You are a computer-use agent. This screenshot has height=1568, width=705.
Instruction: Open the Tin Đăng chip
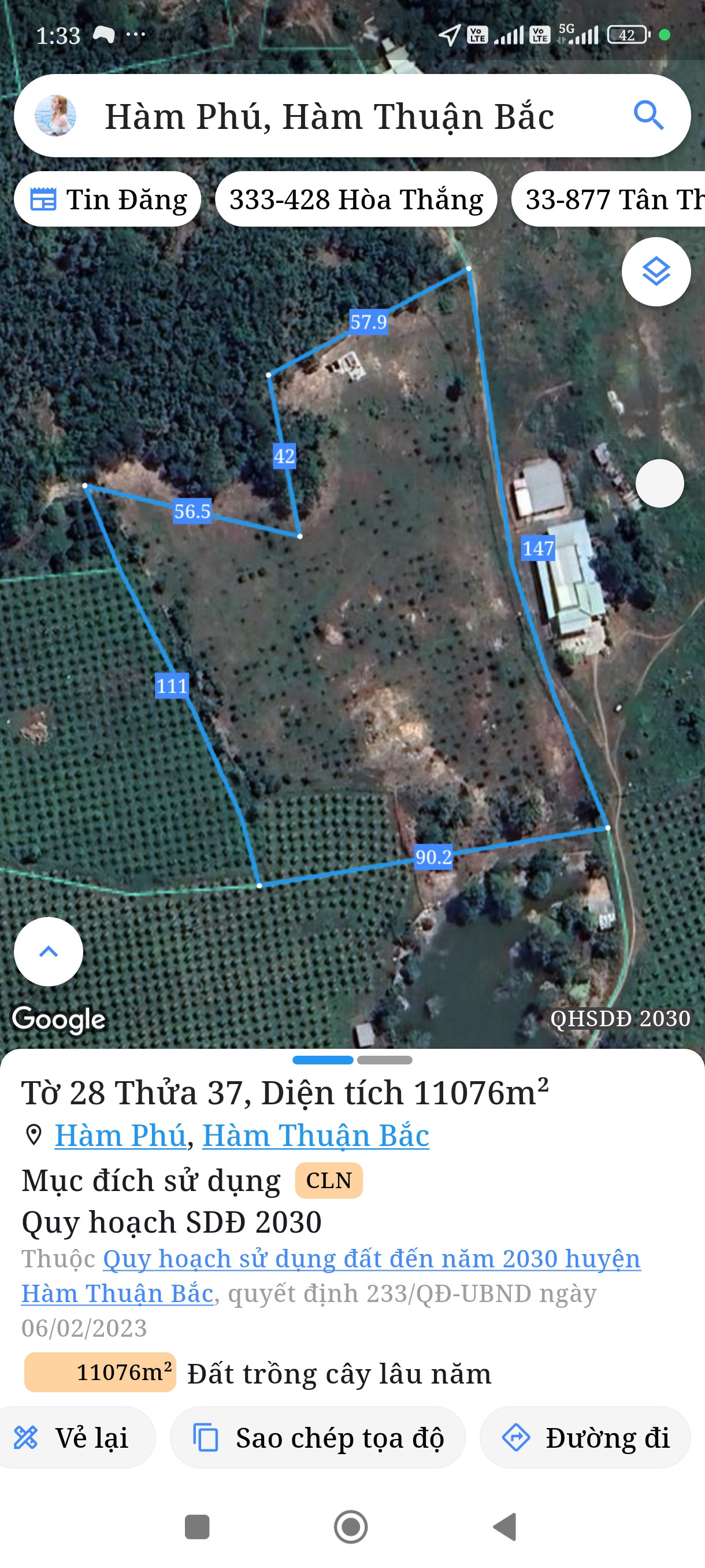107,199
